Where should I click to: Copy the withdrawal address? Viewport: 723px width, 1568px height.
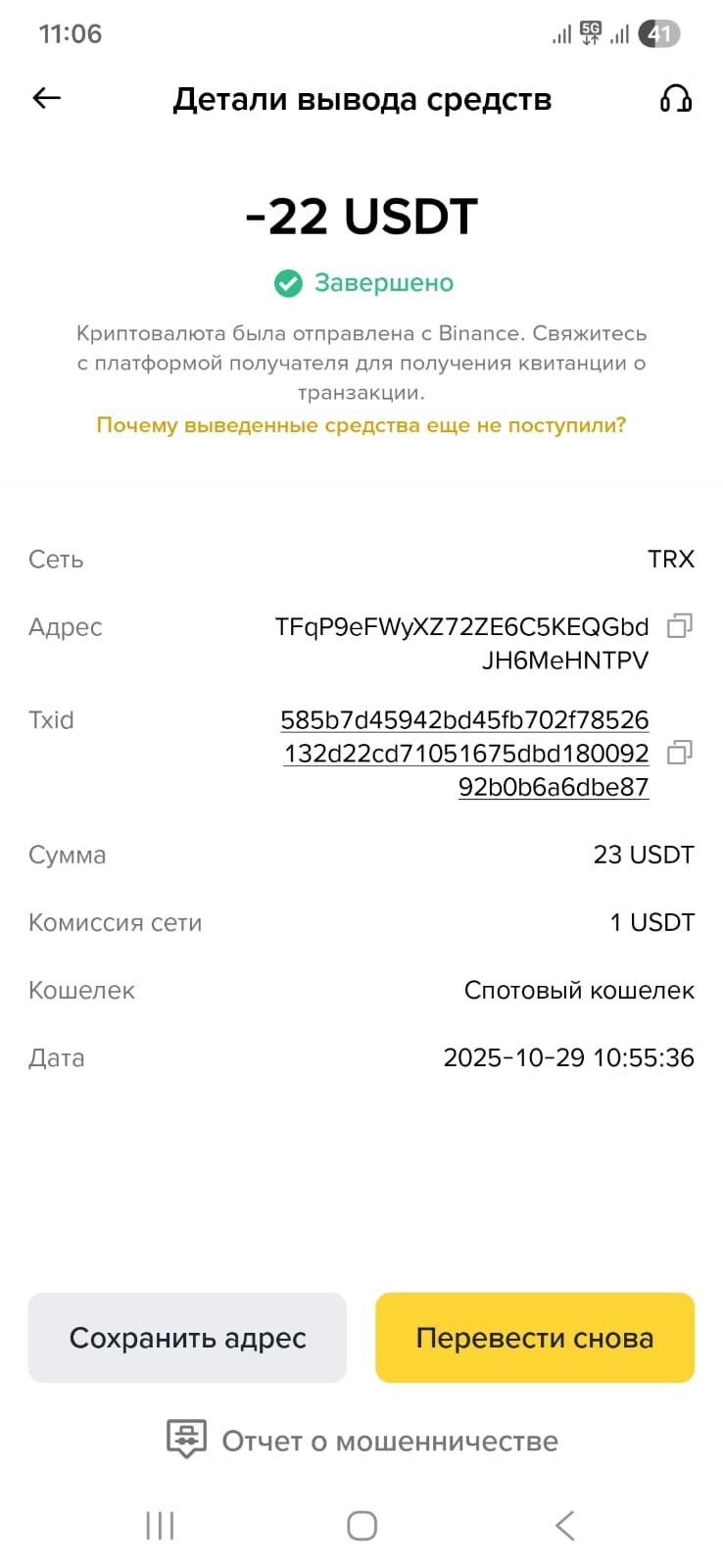[679, 626]
